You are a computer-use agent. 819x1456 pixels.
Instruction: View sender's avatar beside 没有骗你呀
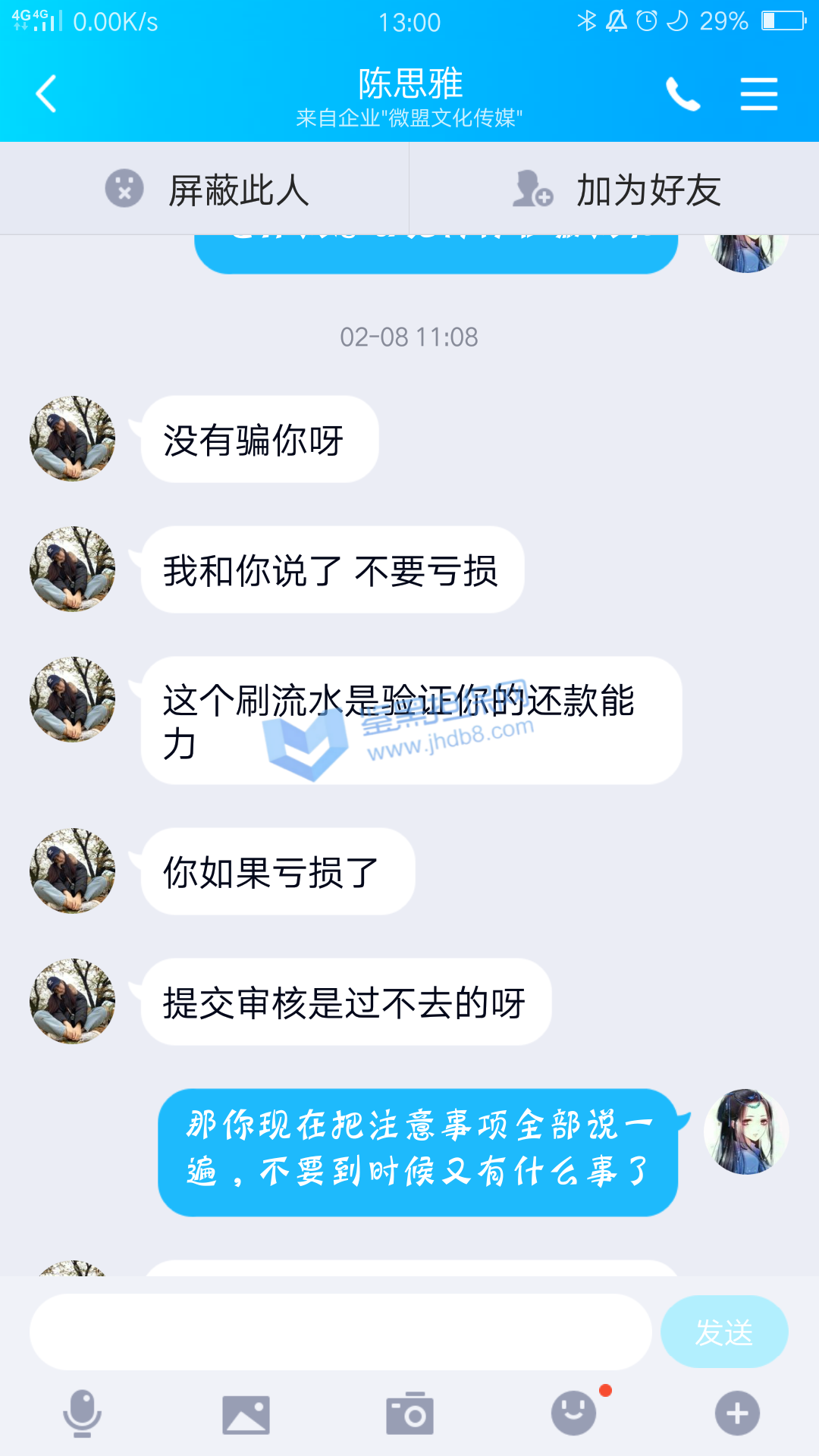click(72, 438)
